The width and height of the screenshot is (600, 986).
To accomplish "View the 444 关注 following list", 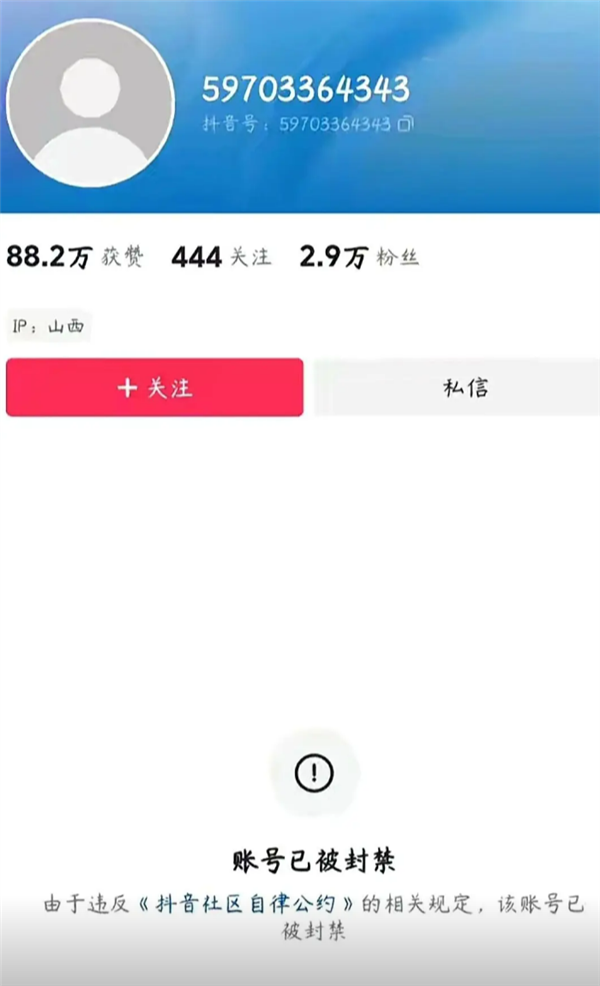I will 221,257.
